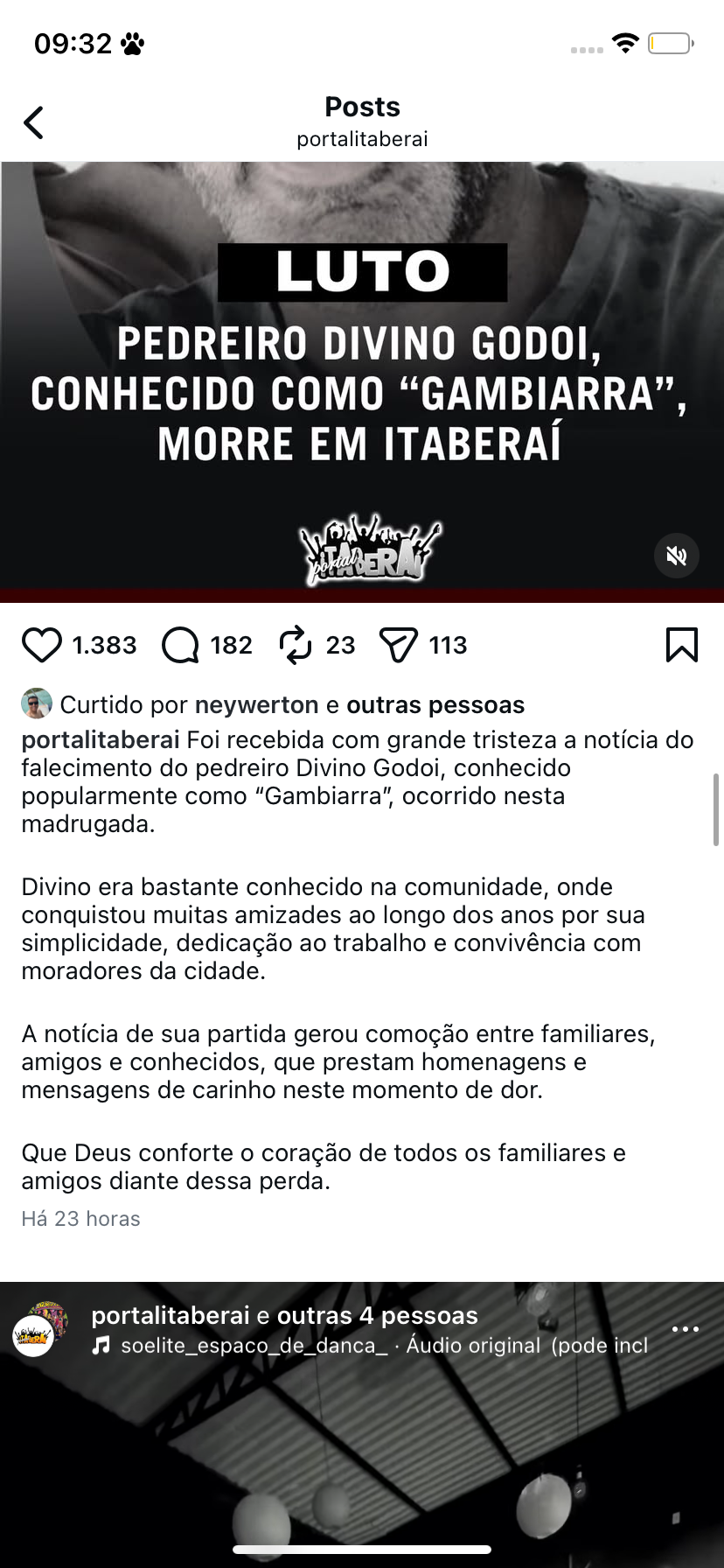The image size is (724, 1568).
Task: Like the Divino Godoi post
Action: [x=41, y=646]
